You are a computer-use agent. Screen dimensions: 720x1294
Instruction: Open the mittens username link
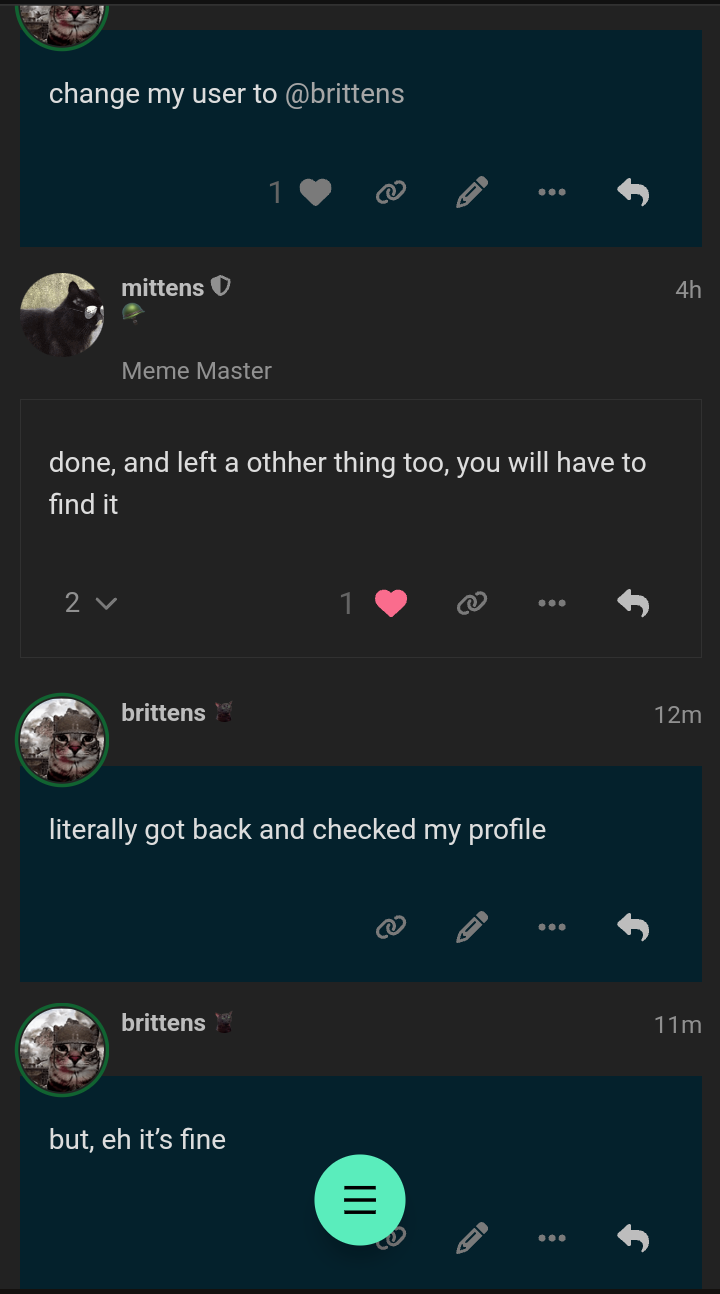pos(162,288)
